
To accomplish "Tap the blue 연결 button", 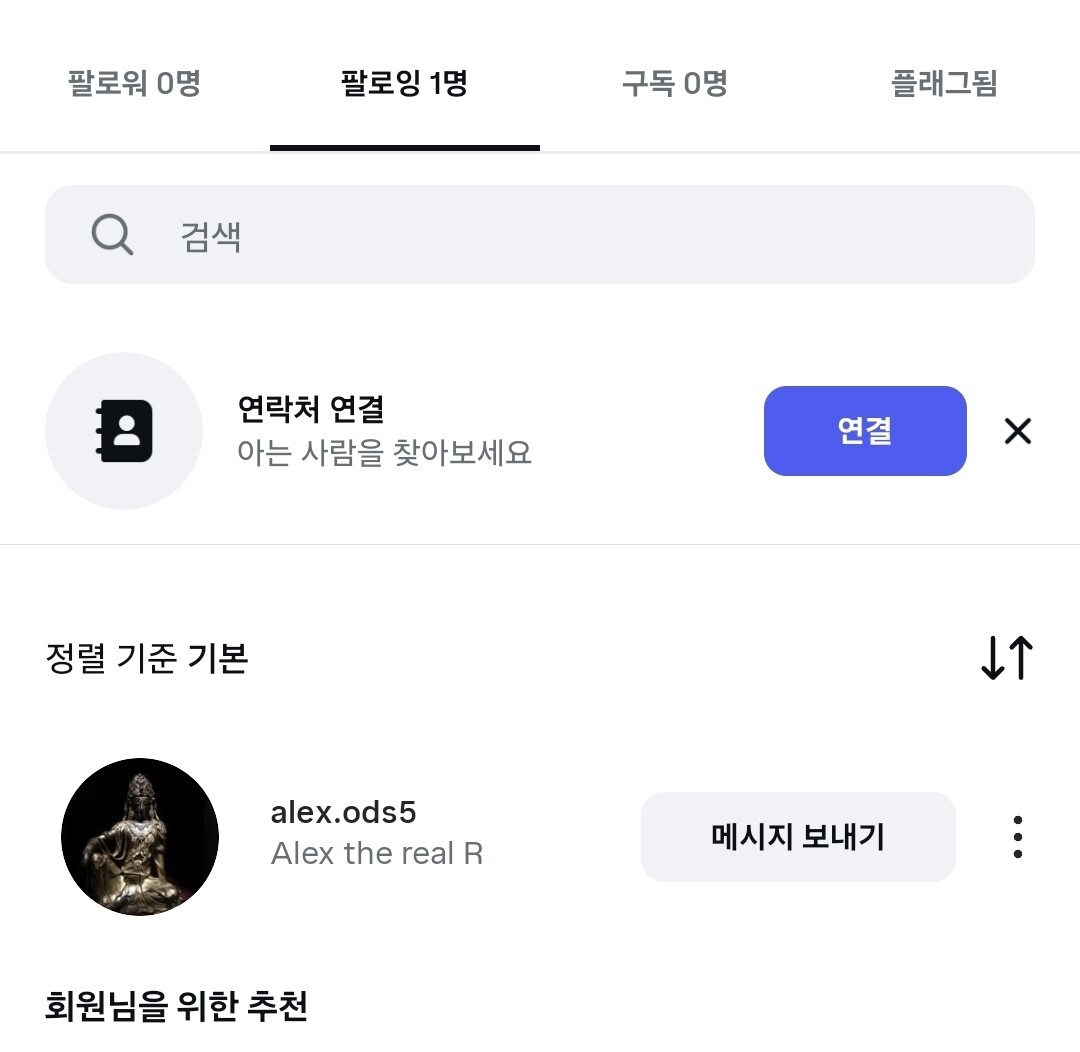I will (865, 431).
